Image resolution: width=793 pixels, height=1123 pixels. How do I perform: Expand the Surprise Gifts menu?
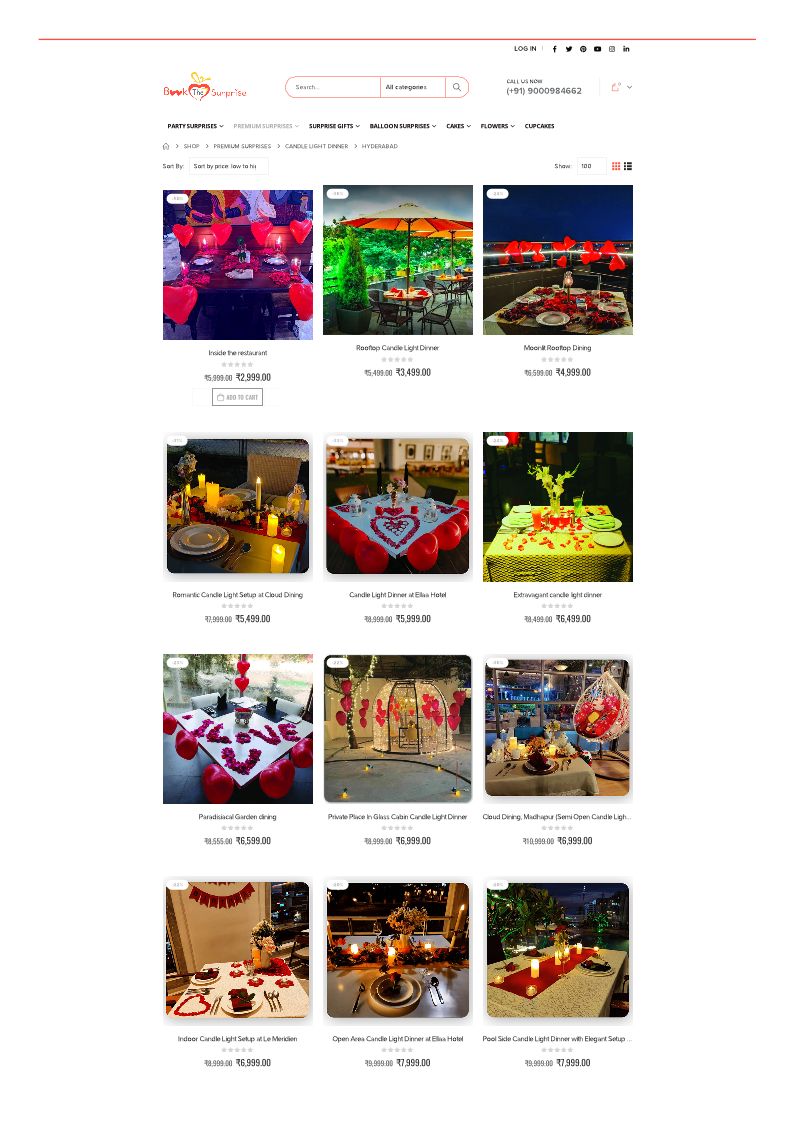pos(334,126)
